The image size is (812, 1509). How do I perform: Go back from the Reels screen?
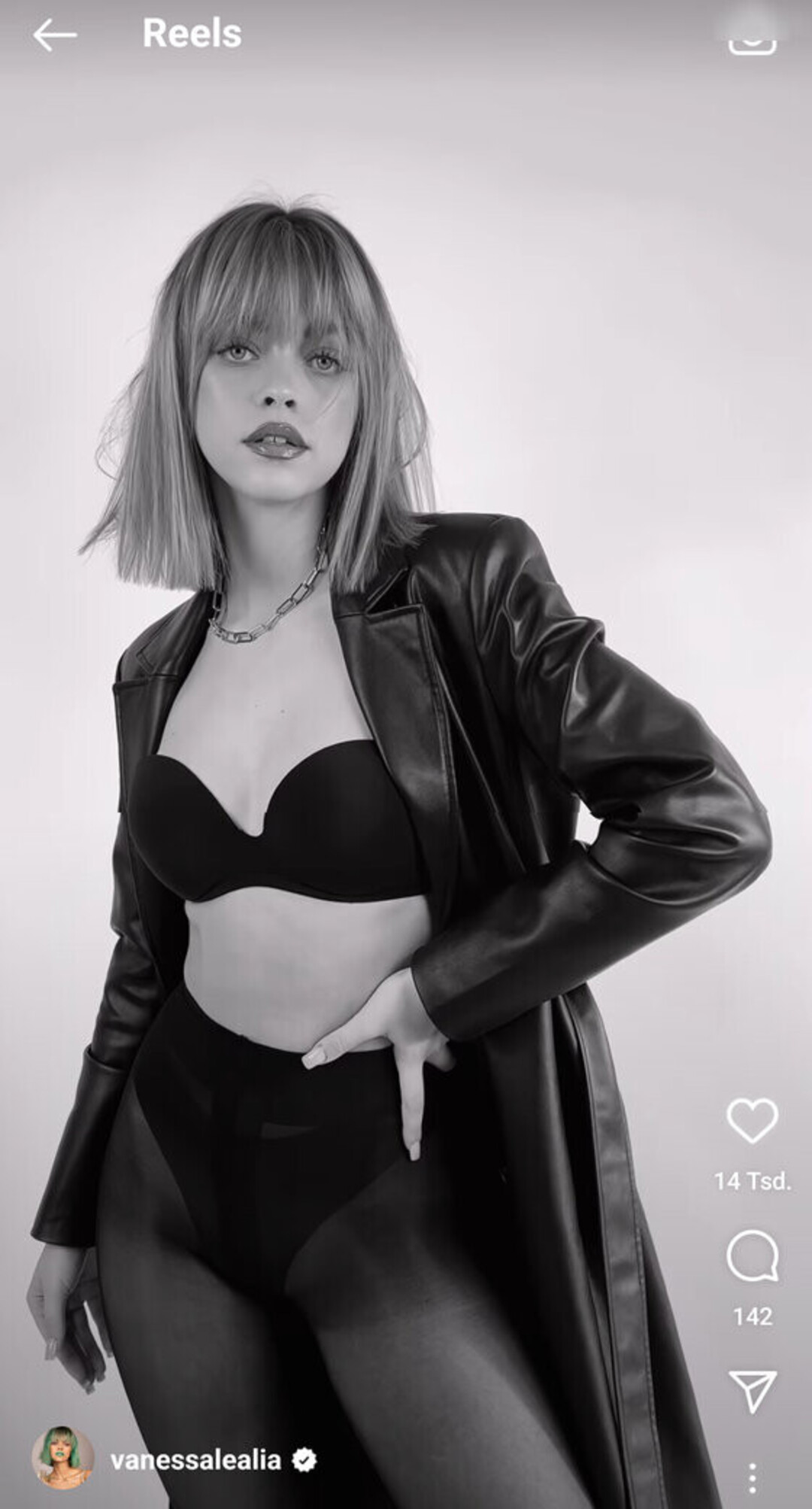pyautogui.click(x=54, y=35)
